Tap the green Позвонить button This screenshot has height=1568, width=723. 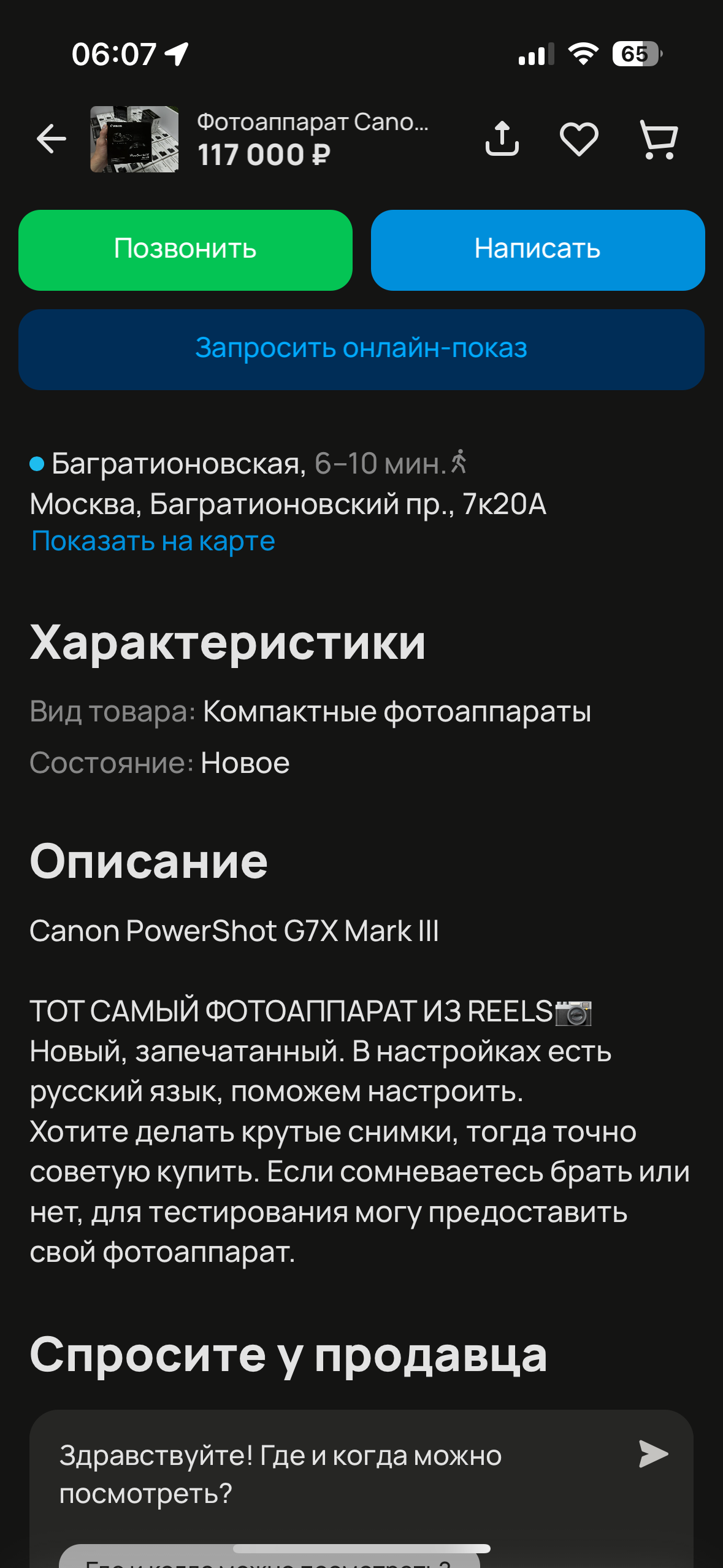point(185,250)
